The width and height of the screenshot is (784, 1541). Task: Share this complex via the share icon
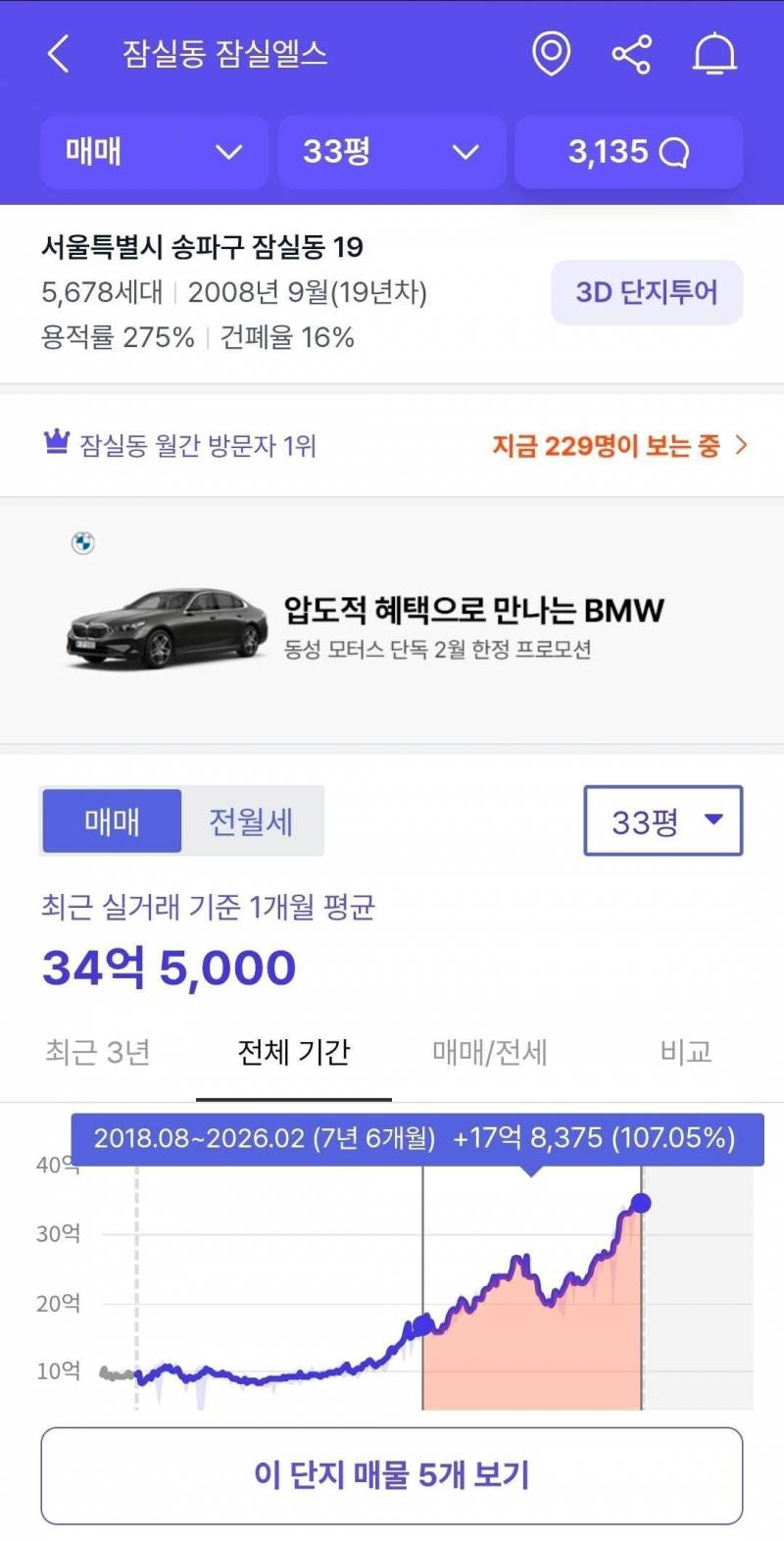pyautogui.click(x=632, y=53)
